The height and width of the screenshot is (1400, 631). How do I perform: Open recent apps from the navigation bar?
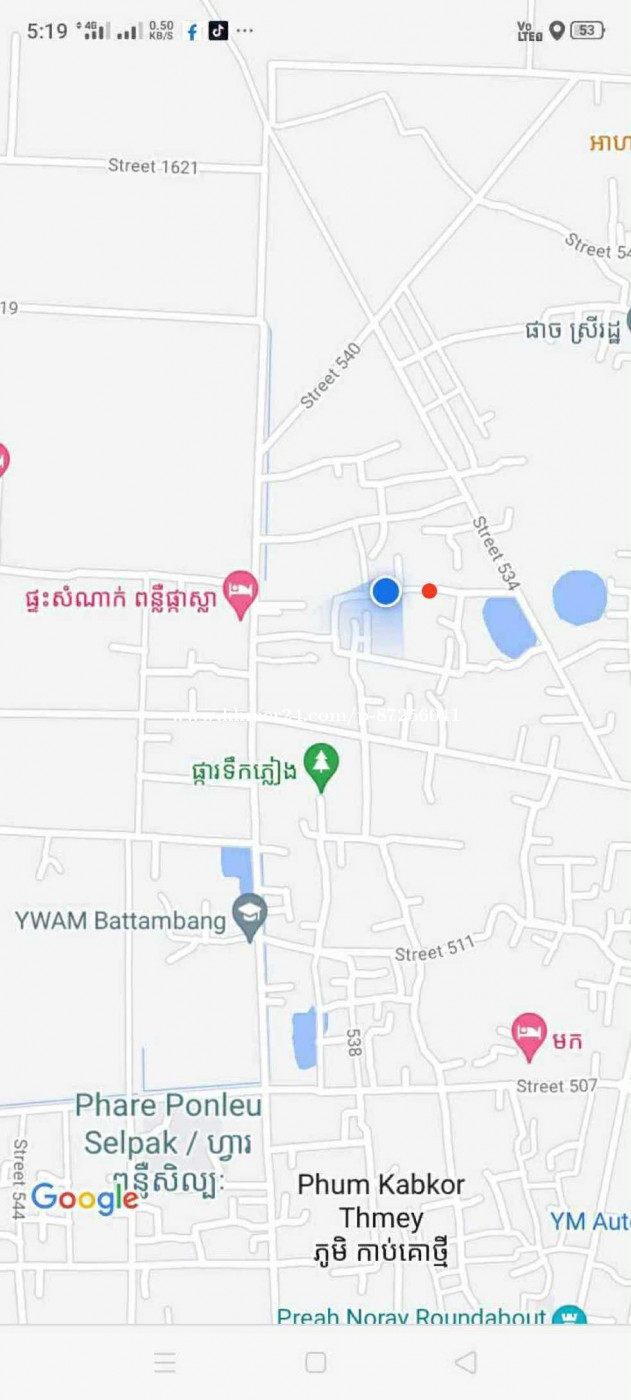(x=166, y=1362)
